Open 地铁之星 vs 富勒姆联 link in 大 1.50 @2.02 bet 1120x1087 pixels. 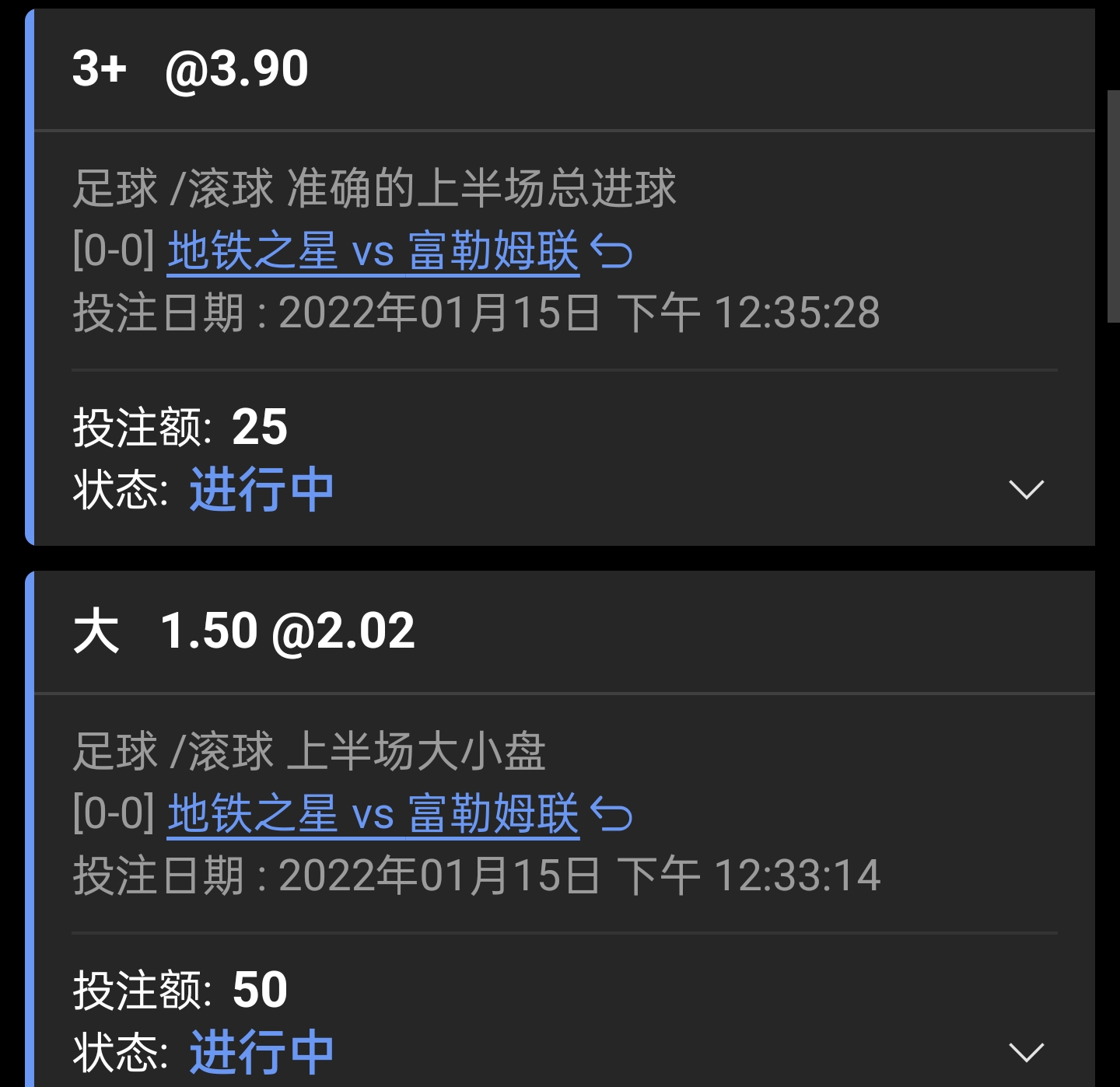click(x=373, y=814)
